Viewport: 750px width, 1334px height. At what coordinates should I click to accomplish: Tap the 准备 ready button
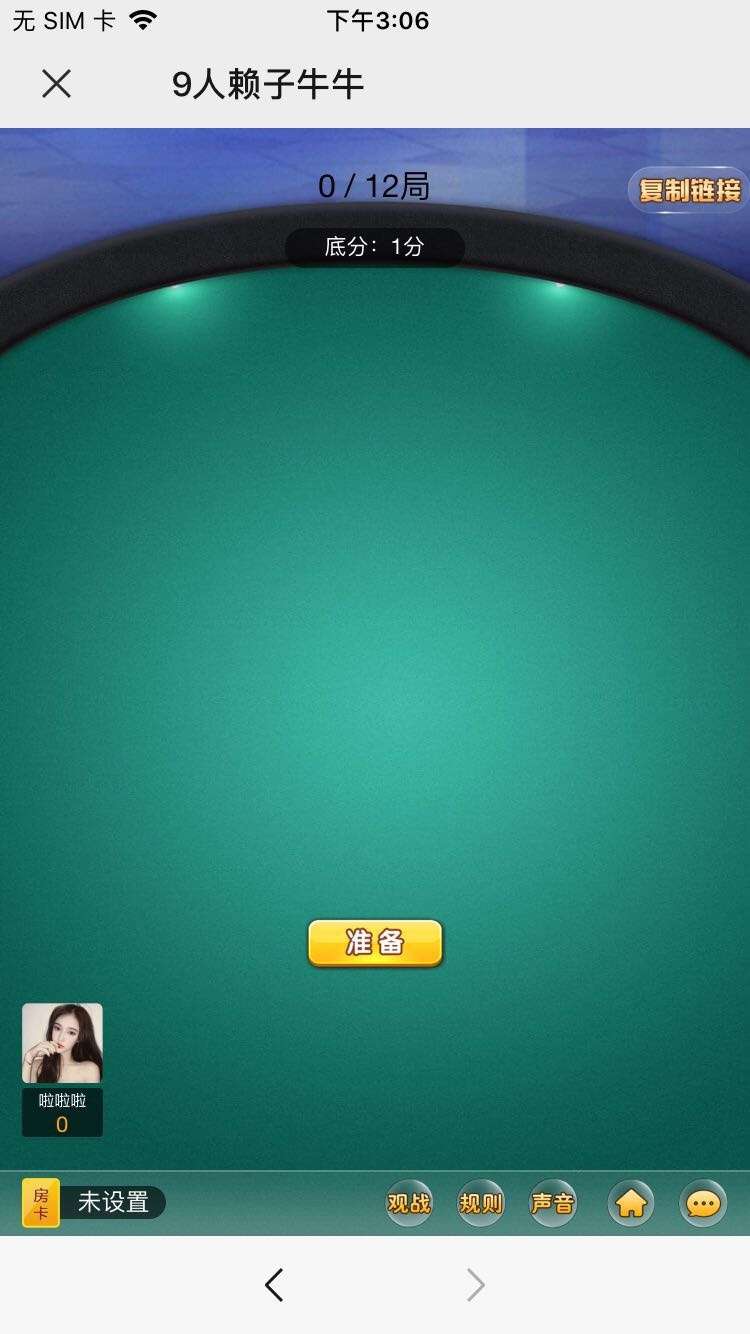tap(375, 943)
